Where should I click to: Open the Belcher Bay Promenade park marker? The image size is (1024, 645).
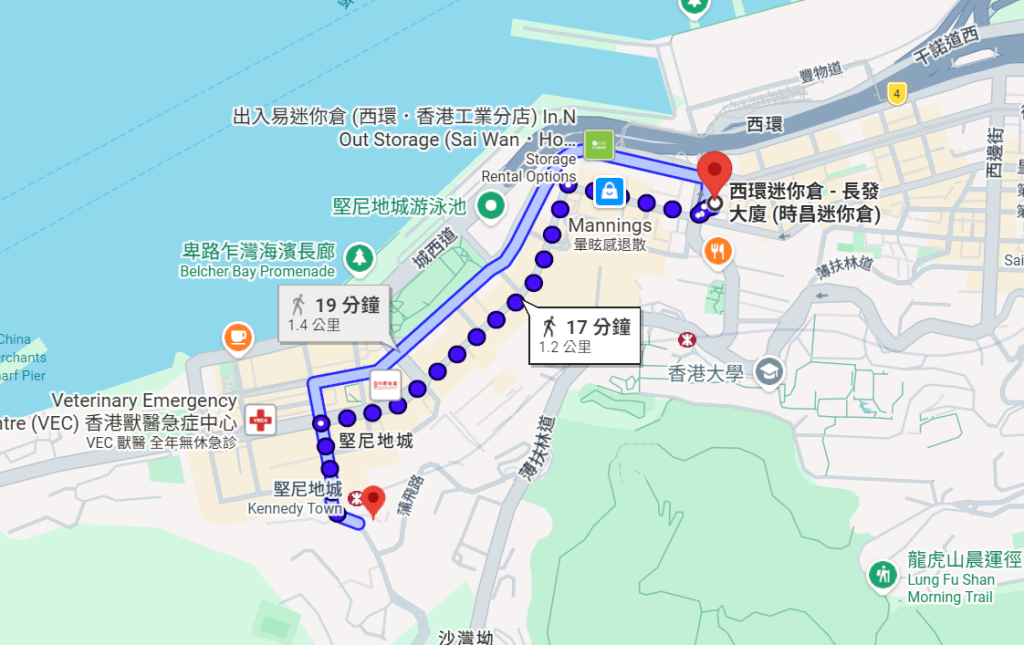coord(359,258)
